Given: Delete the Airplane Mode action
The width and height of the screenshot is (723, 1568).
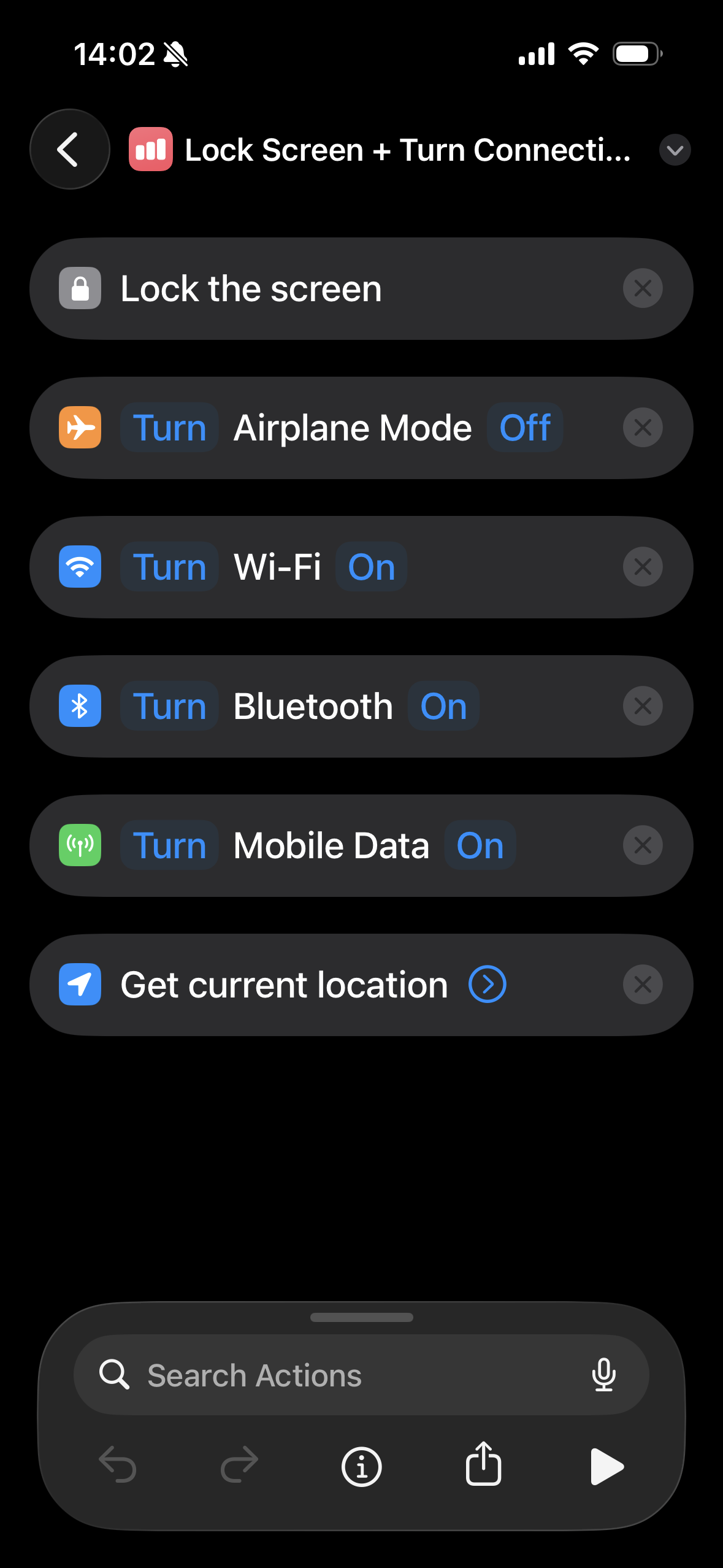Looking at the screenshot, I should coord(642,428).
